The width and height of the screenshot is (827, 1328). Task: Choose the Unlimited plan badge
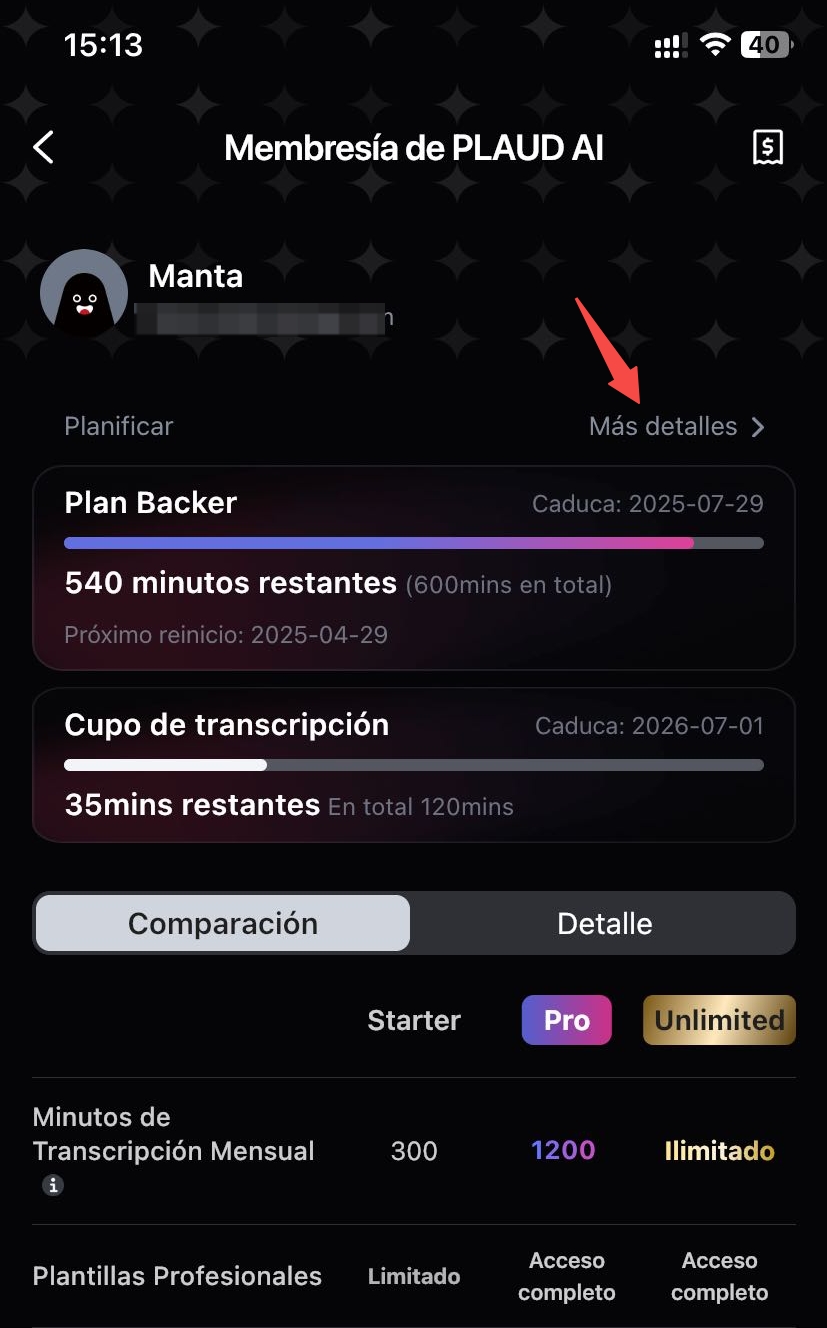point(719,1020)
